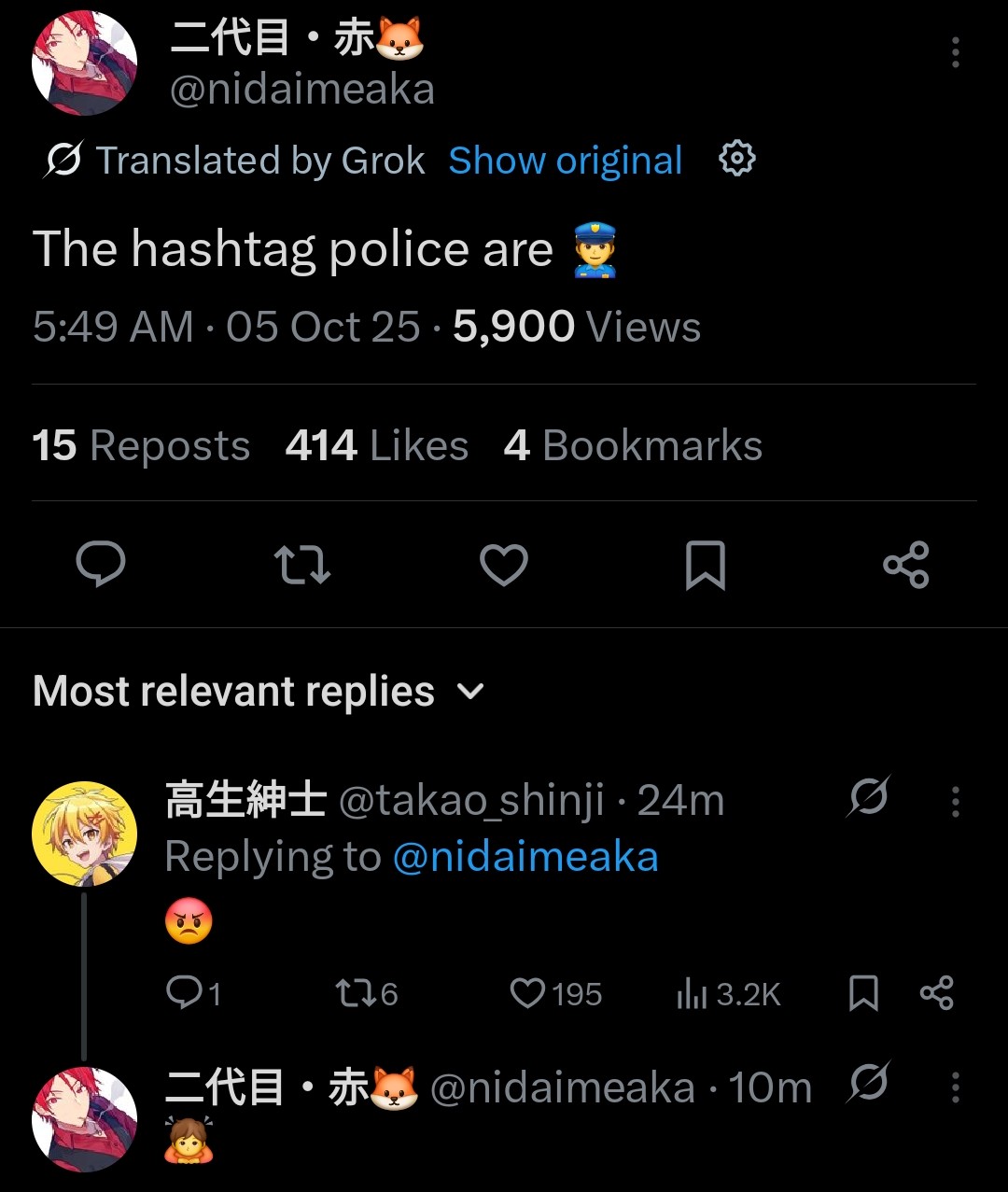1008x1192 pixels.
Task: Bookmark the main post
Action: coord(705,565)
